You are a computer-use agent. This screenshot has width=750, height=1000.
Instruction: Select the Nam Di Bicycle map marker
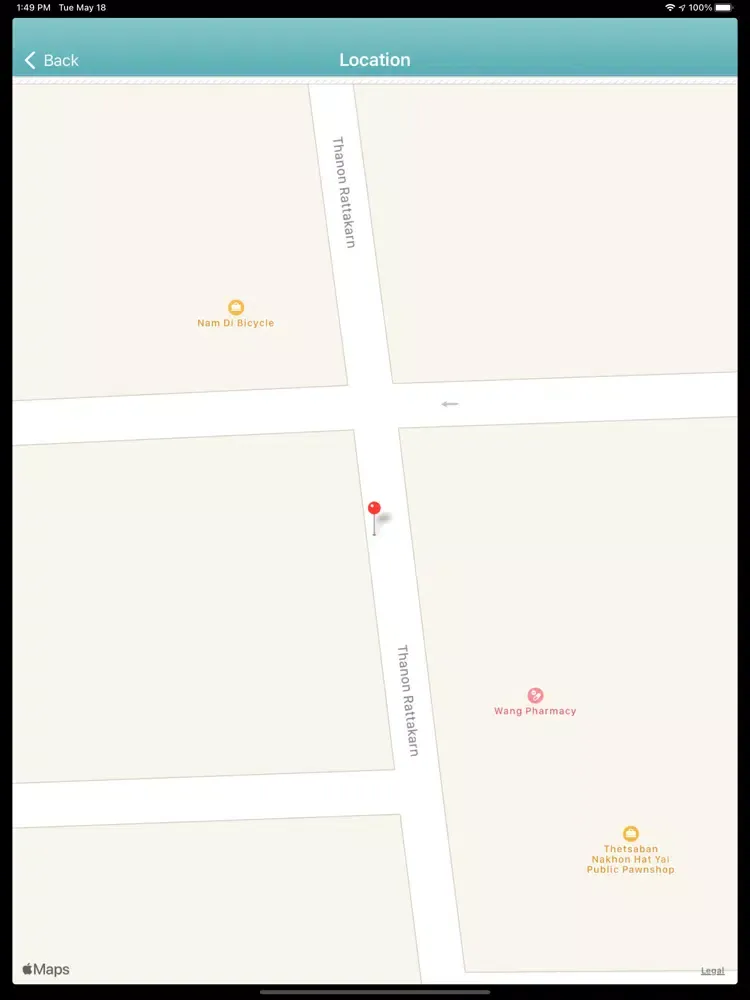pyautogui.click(x=236, y=308)
